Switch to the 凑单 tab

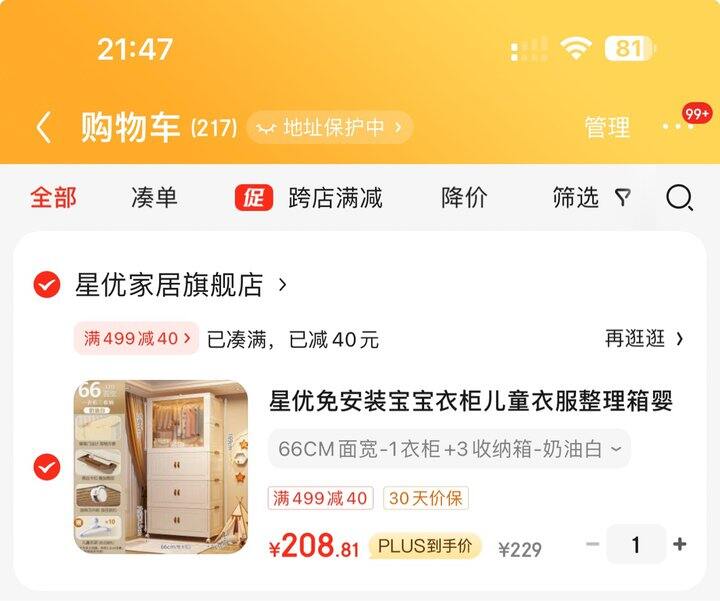click(x=154, y=198)
